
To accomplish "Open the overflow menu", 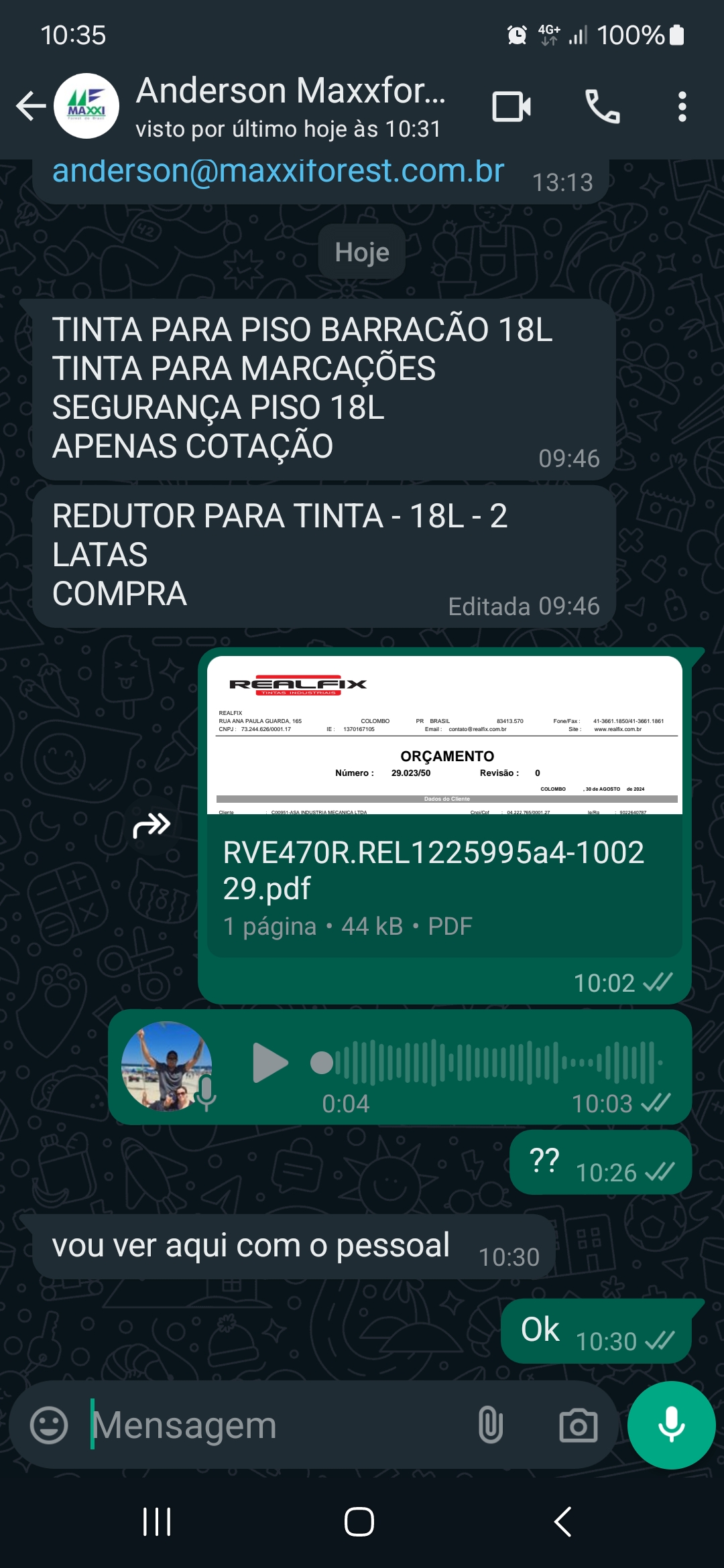I will coord(682,107).
